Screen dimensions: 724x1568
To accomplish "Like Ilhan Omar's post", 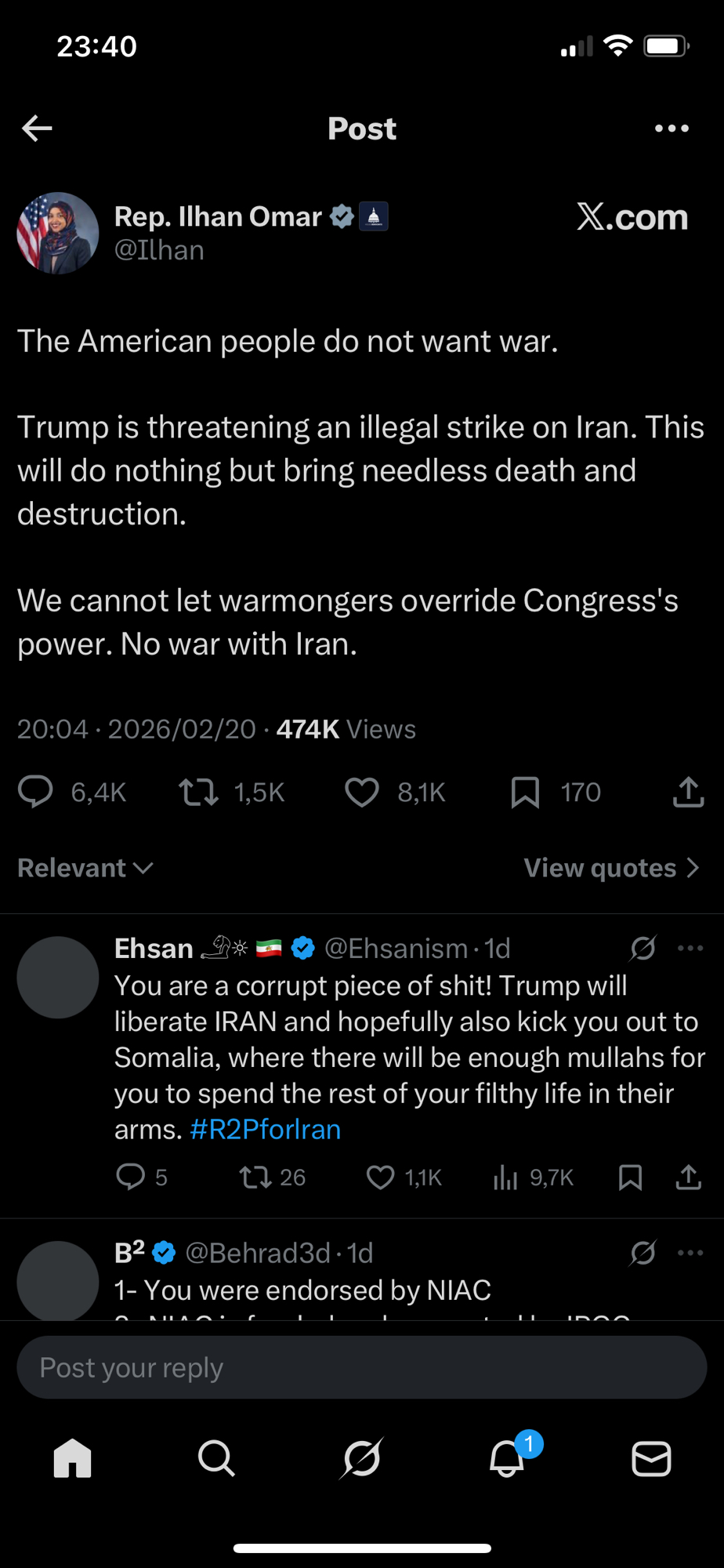I will 362,792.
